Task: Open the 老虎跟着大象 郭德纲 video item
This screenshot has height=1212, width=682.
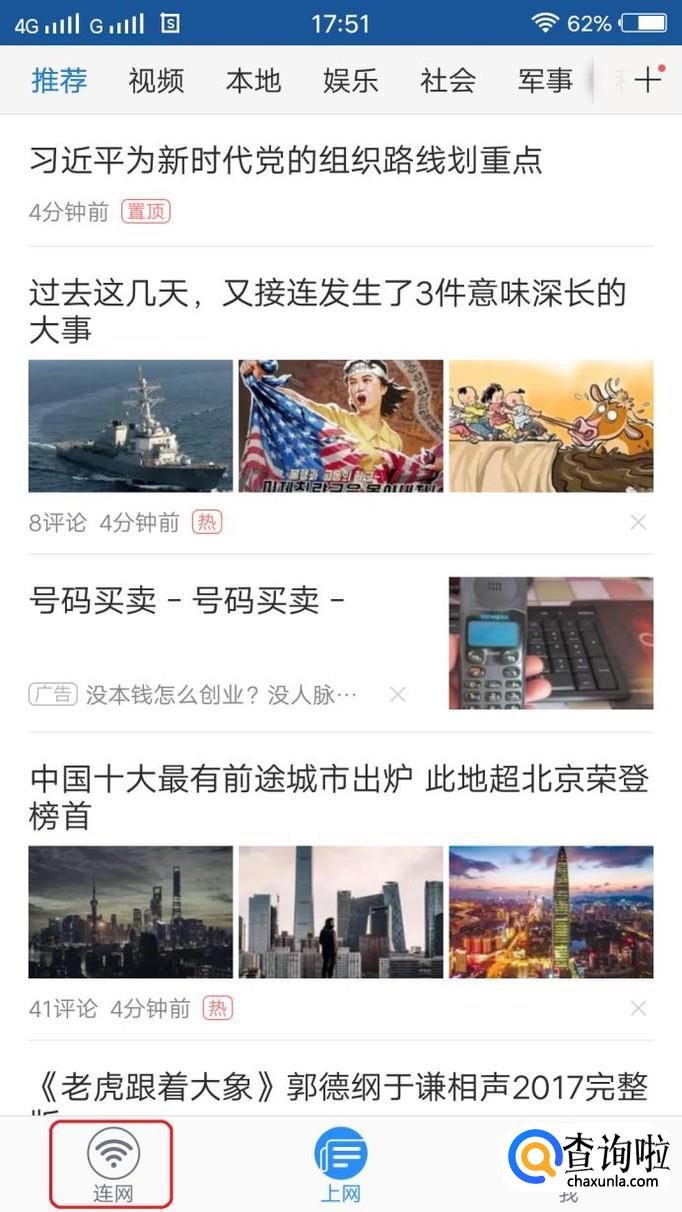Action: pos(339,1088)
